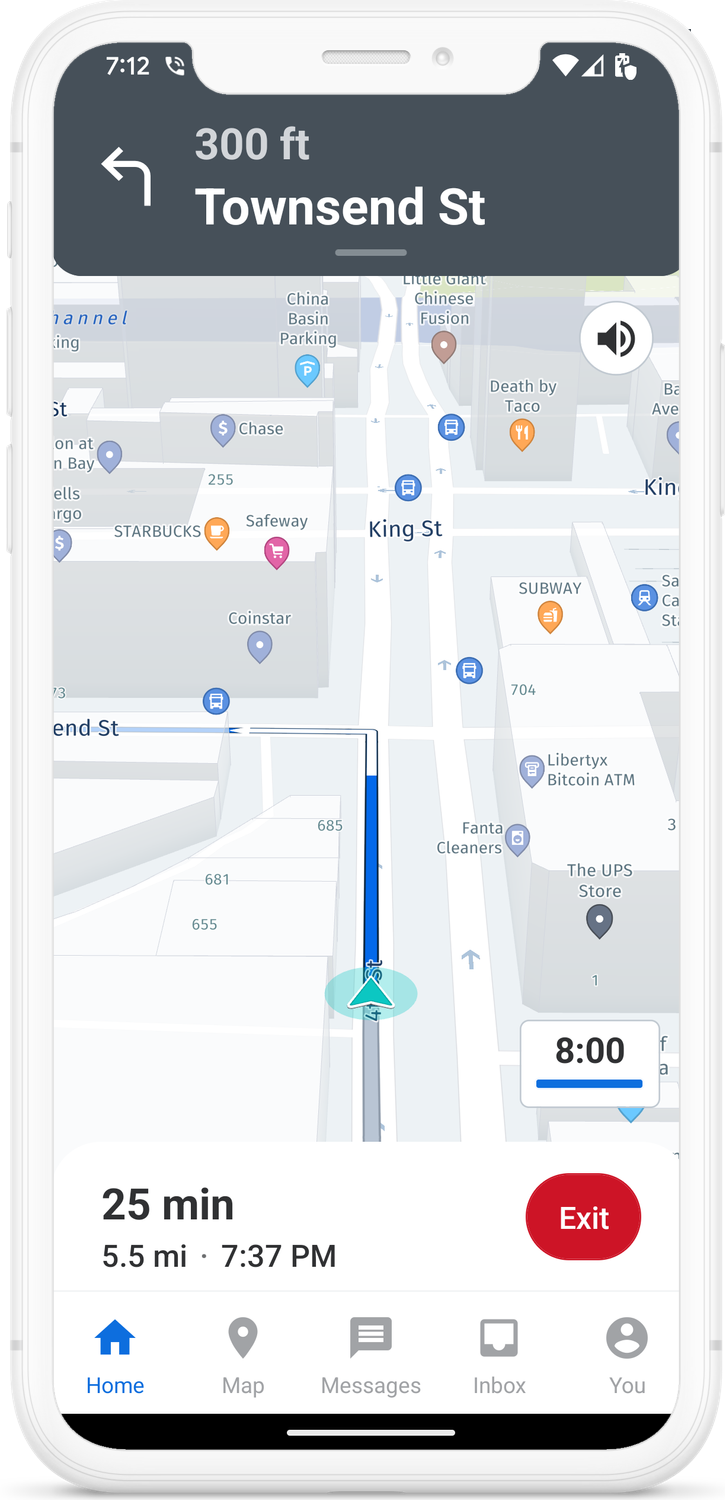Tap the Safeway grocery pin
Image resolution: width=725 pixels, height=1500 pixels.
(276, 550)
